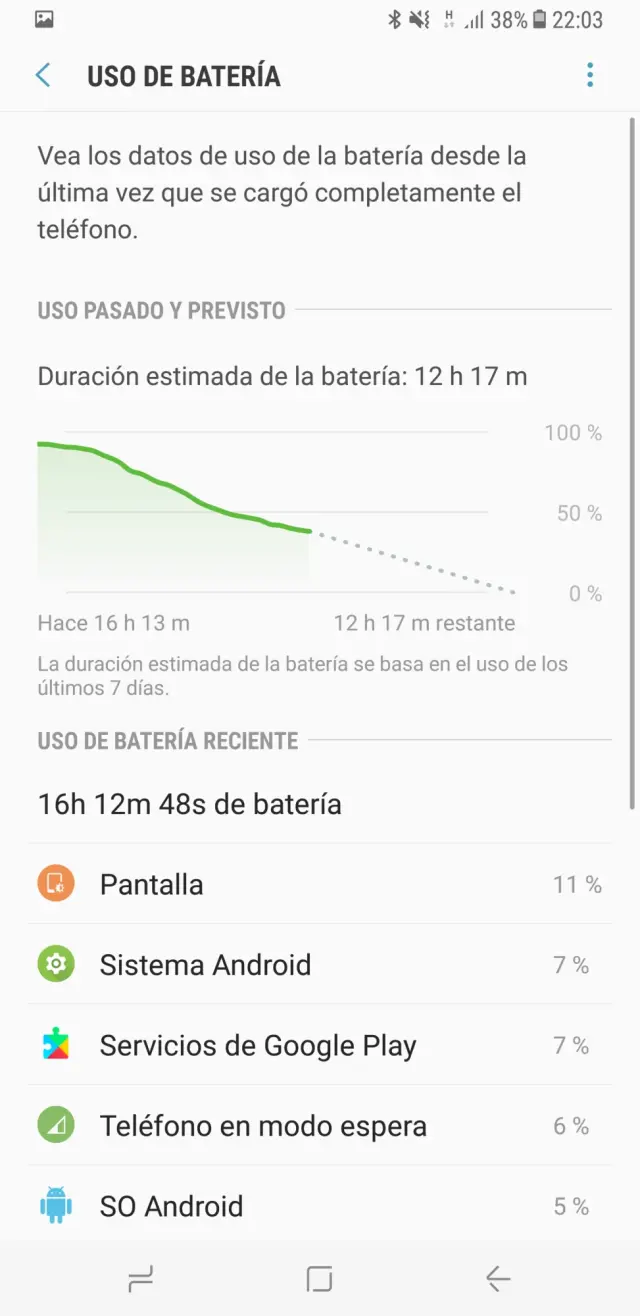Open Pantalla battery usage details
Screen dimensions: 640x1316
[x=320, y=885]
